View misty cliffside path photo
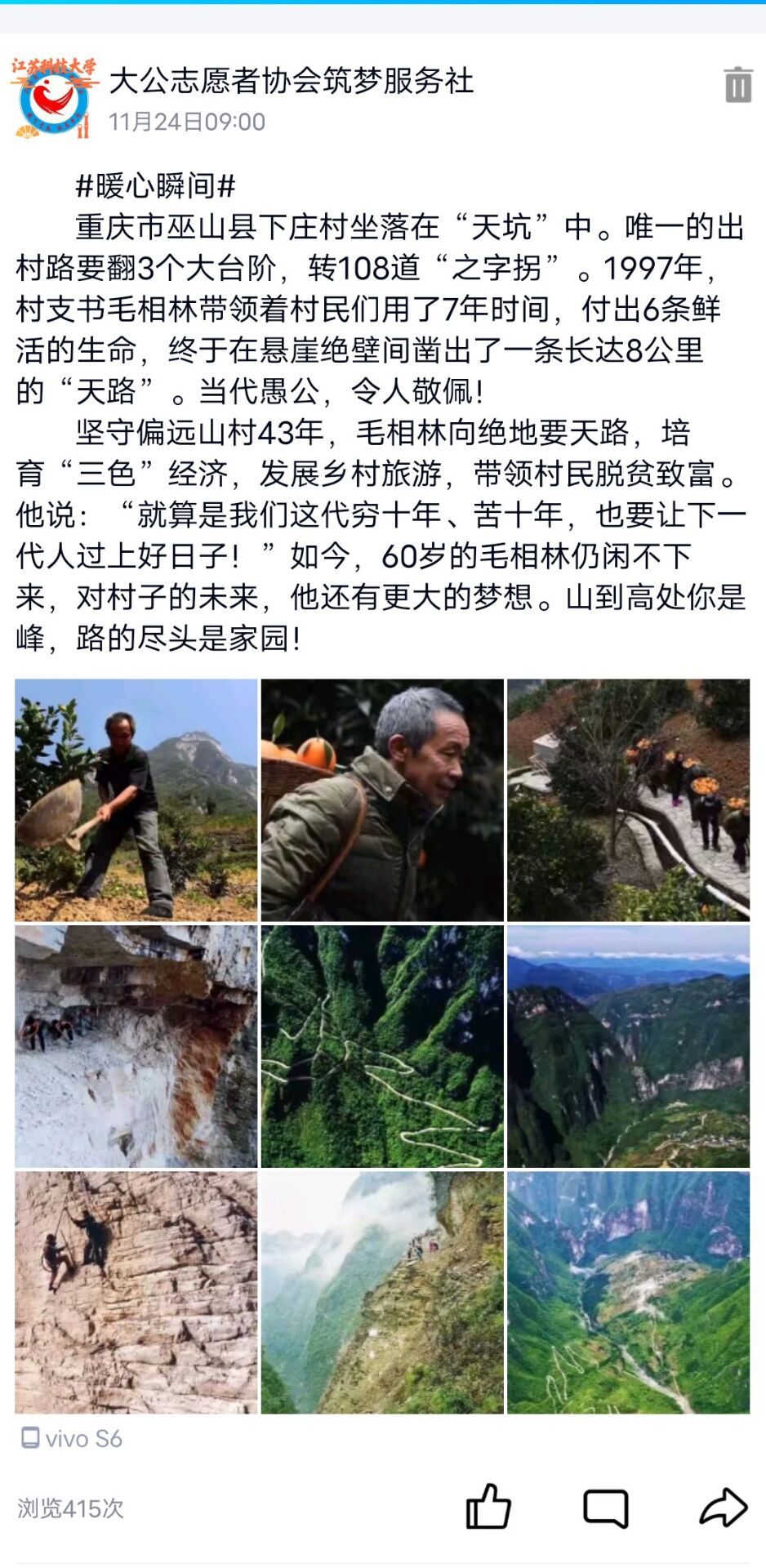Image resolution: width=766 pixels, height=1568 pixels. [382, 1292]
